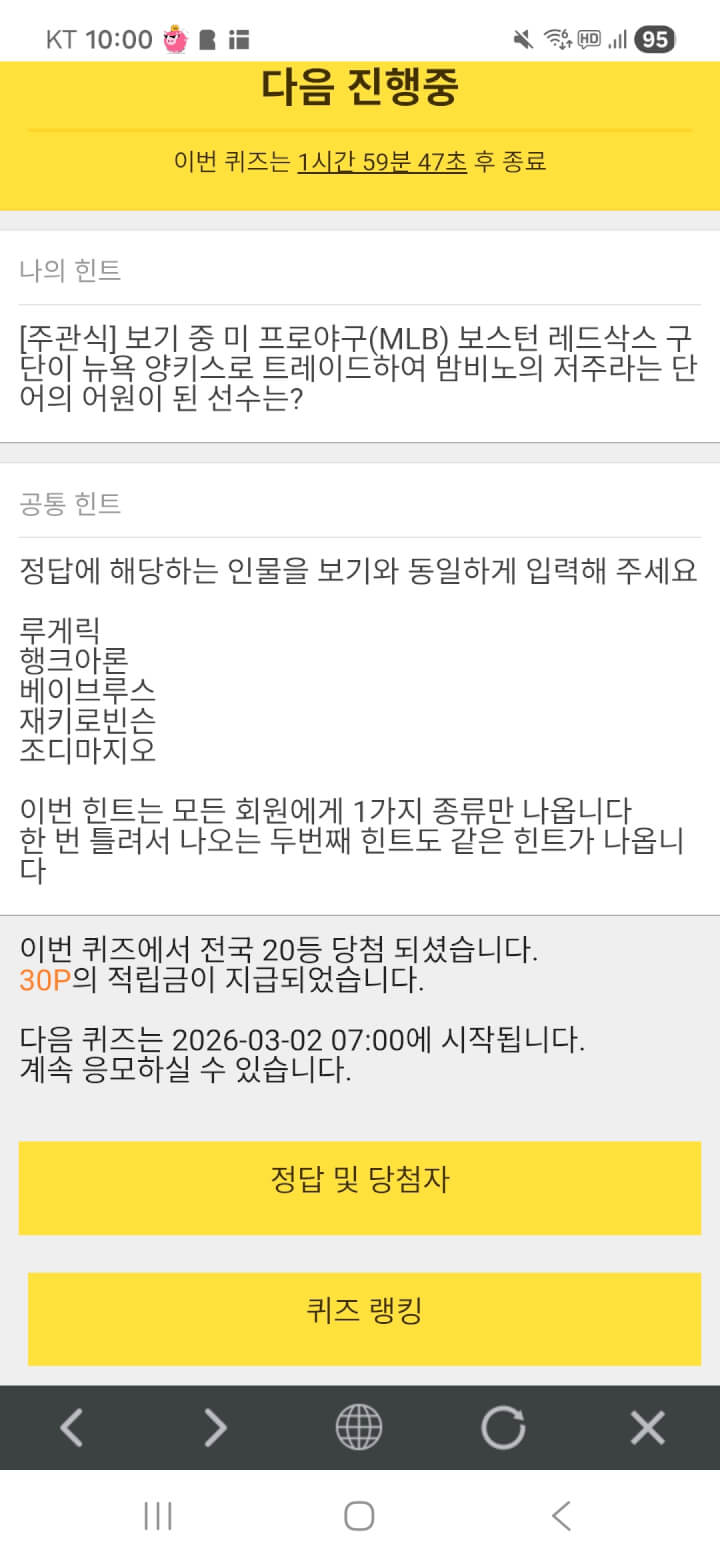
Task: Open page in external browser via globe icon
Action: pos(359,1427)
